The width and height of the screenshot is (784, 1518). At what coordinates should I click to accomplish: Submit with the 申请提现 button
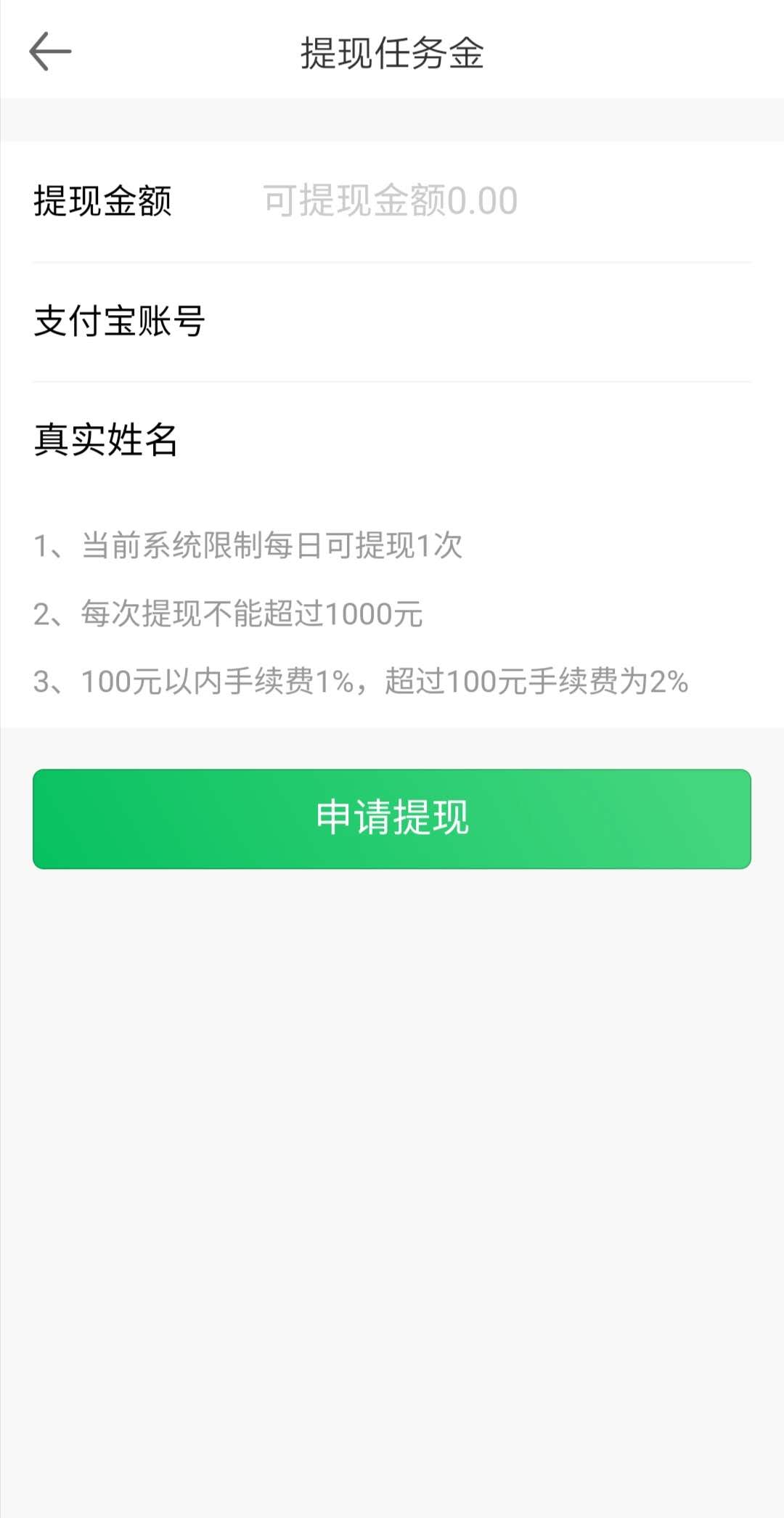click(x=392, y=819)
